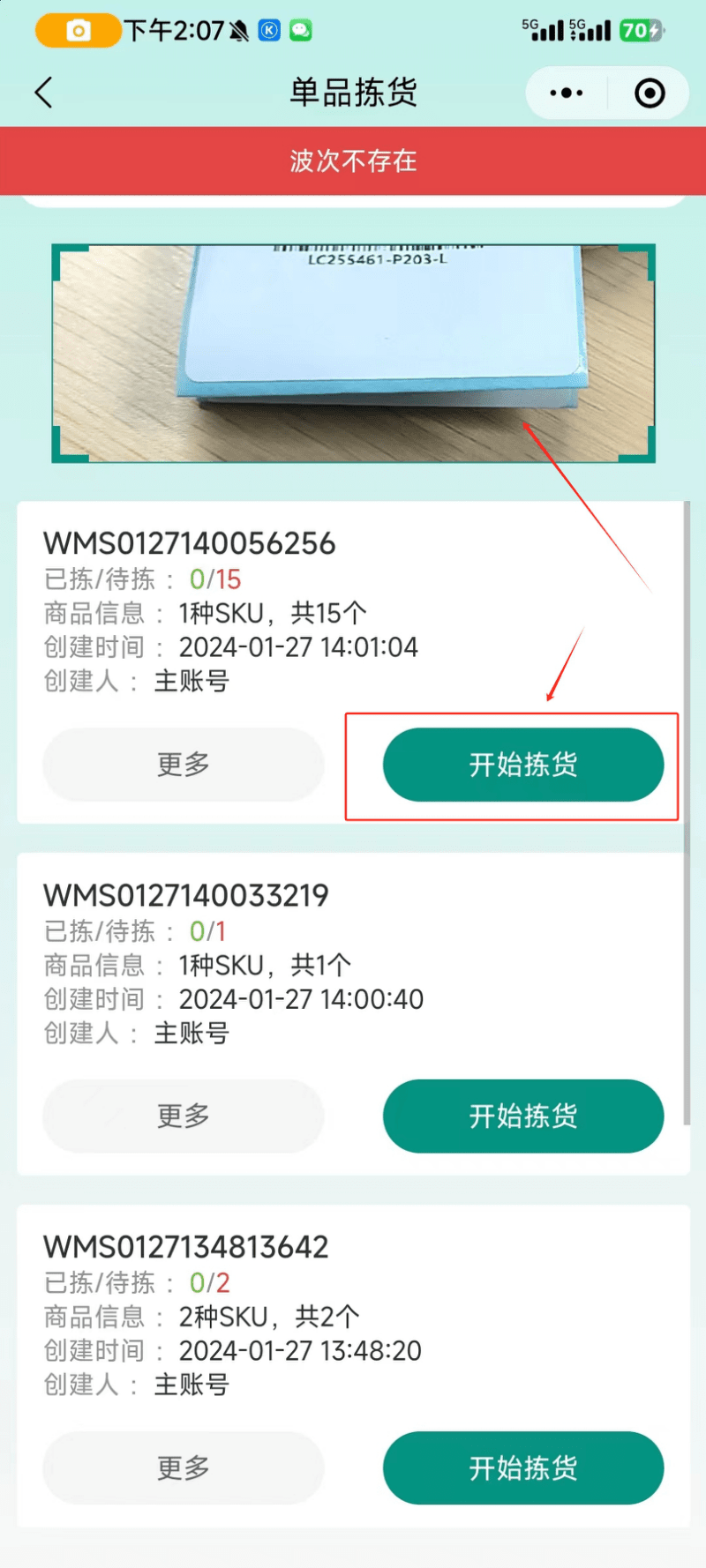Open 更多 for order WMS0127134813642
706x1568 pixels.
point(184,1467)
